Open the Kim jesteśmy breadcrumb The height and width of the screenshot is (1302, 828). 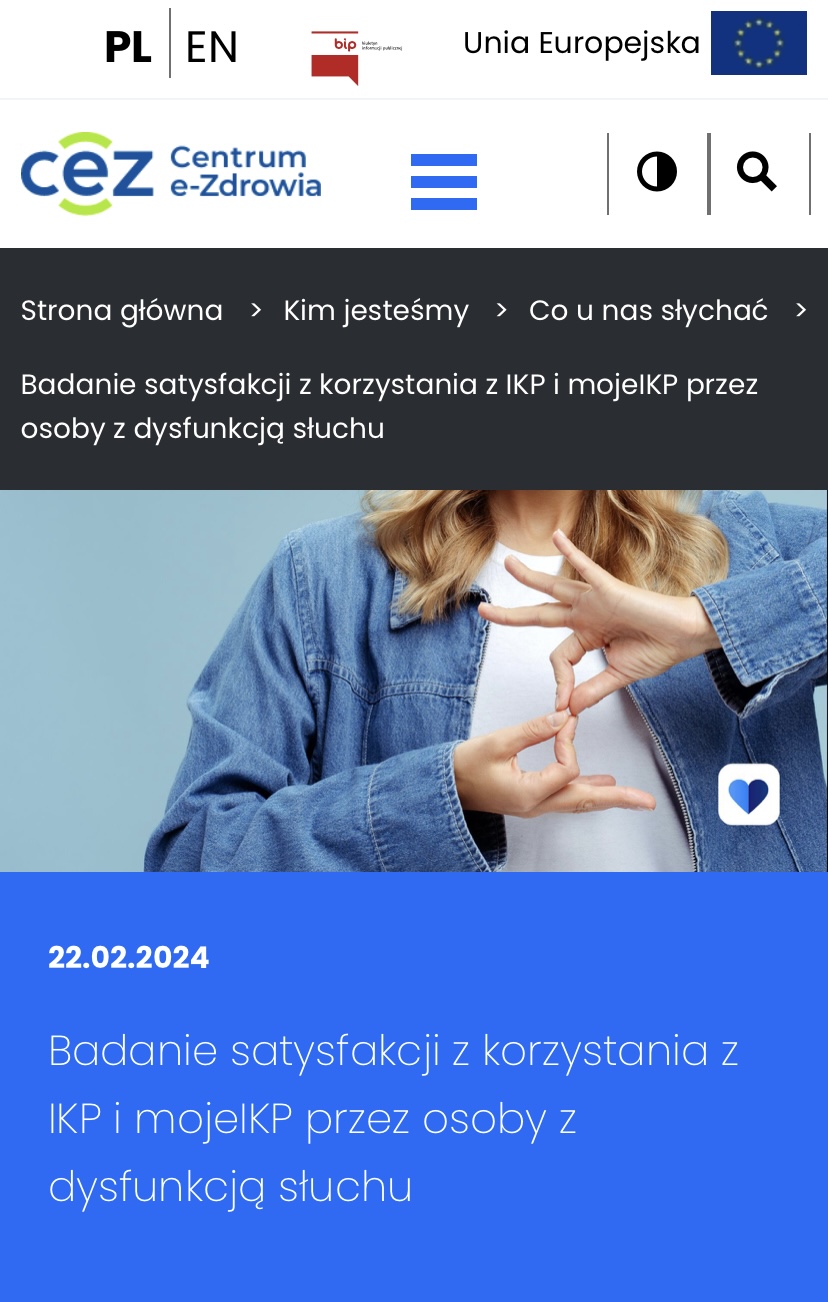376,311
